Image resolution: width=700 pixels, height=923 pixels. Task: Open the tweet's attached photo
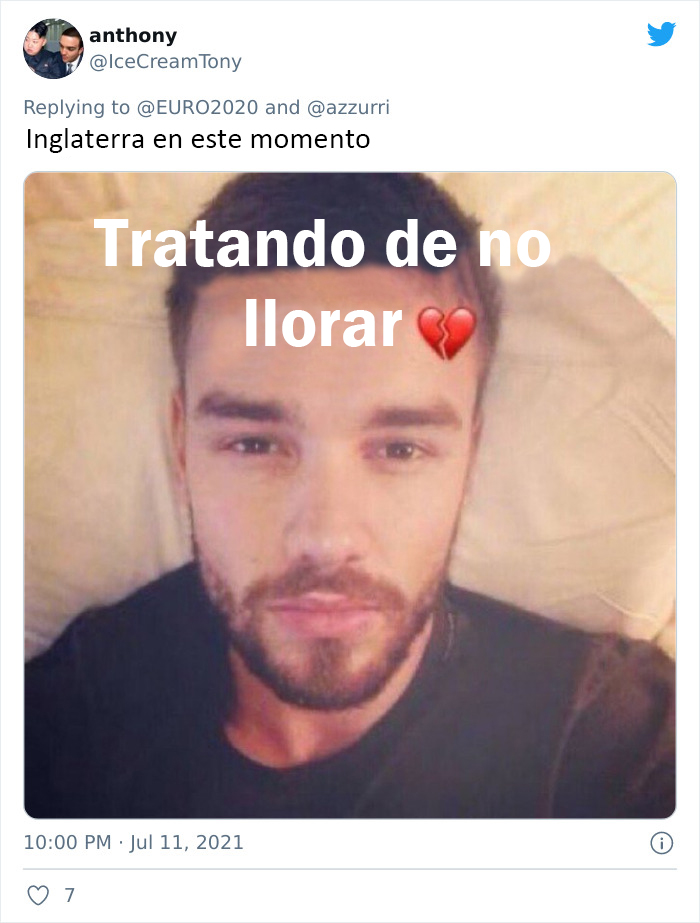[x=350, y=495]
